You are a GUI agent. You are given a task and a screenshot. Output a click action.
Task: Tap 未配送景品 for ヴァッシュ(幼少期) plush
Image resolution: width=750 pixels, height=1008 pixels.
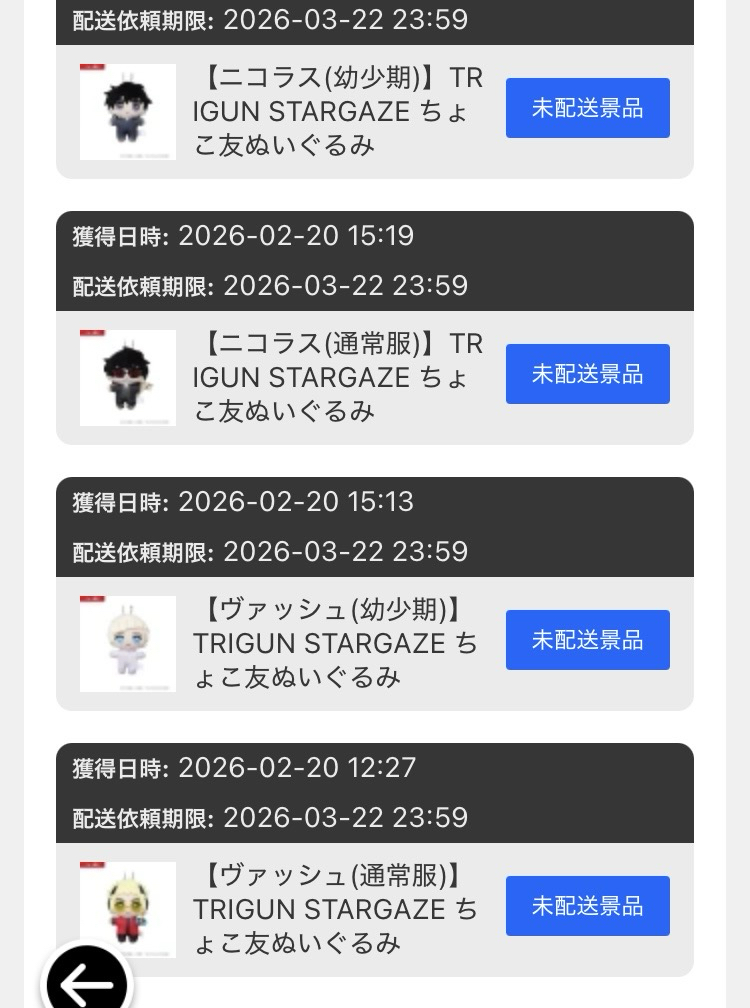587,640
